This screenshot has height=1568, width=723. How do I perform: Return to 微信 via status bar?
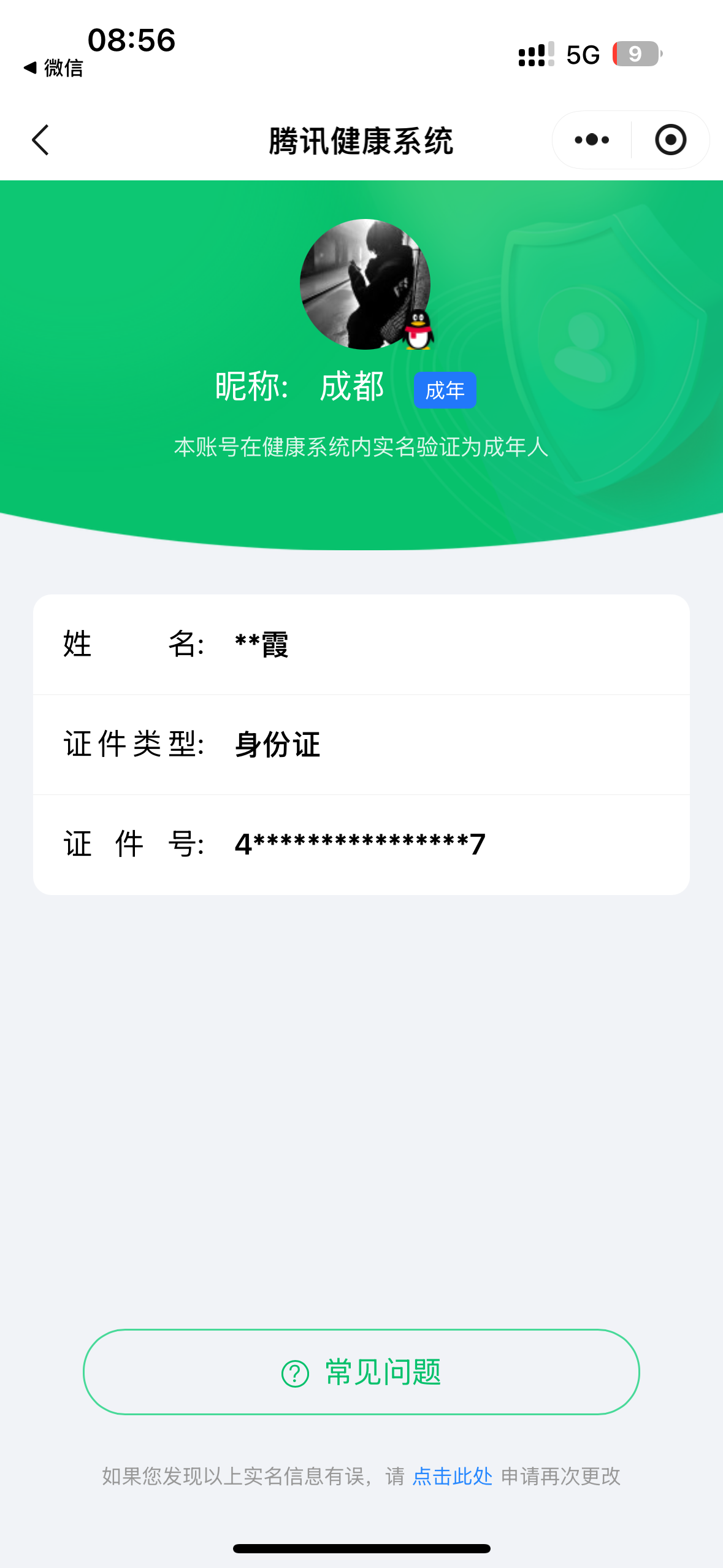pyautogui.click(x=53, y=67)
